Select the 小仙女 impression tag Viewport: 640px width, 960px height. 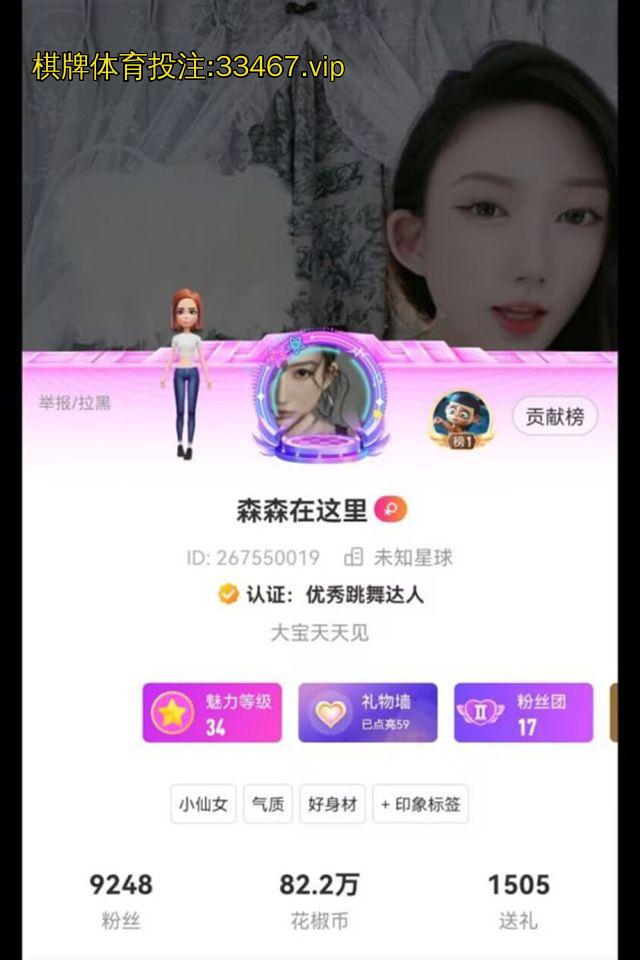click(204, 804)
